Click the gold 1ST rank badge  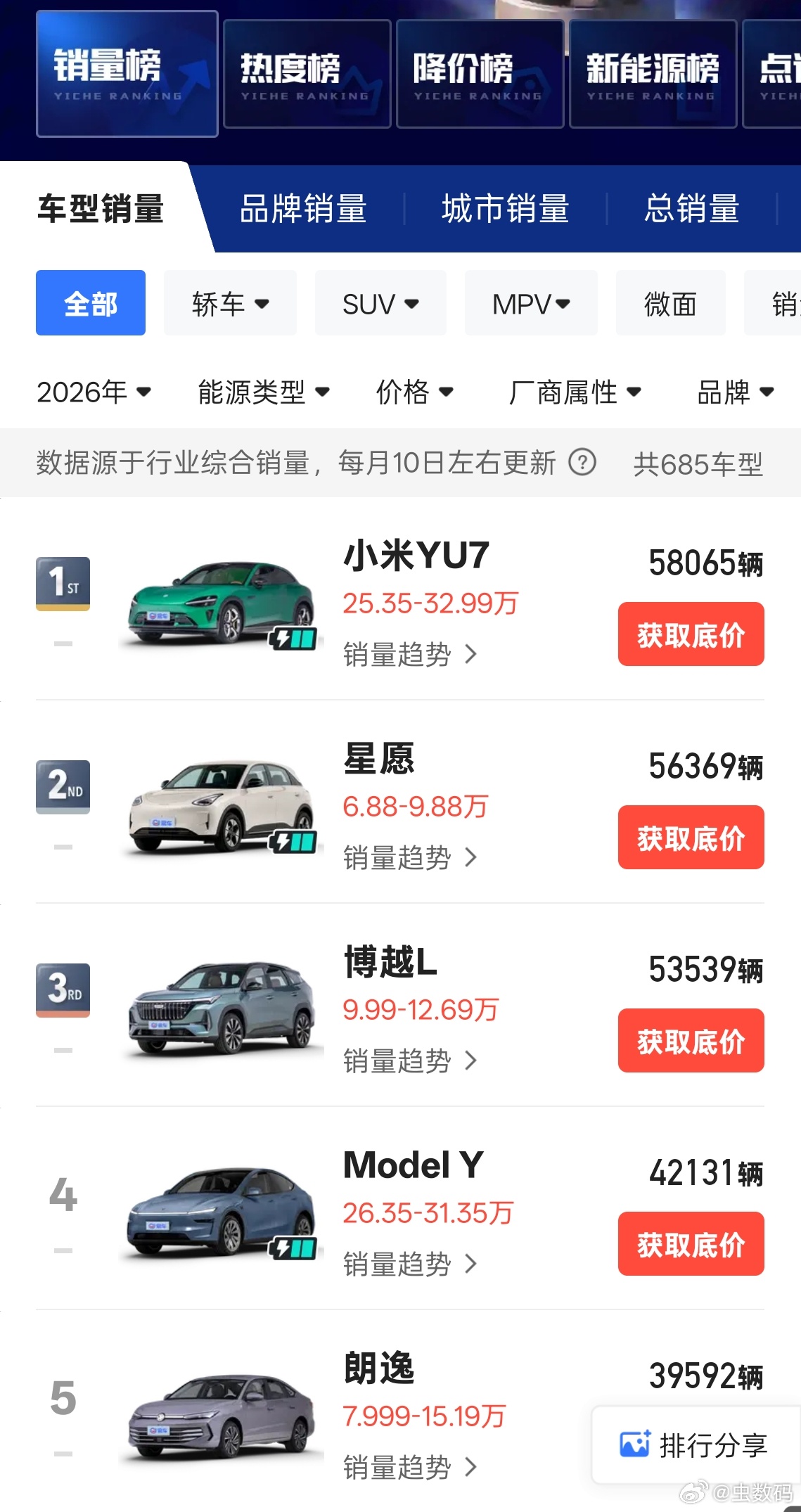(63, 584)
